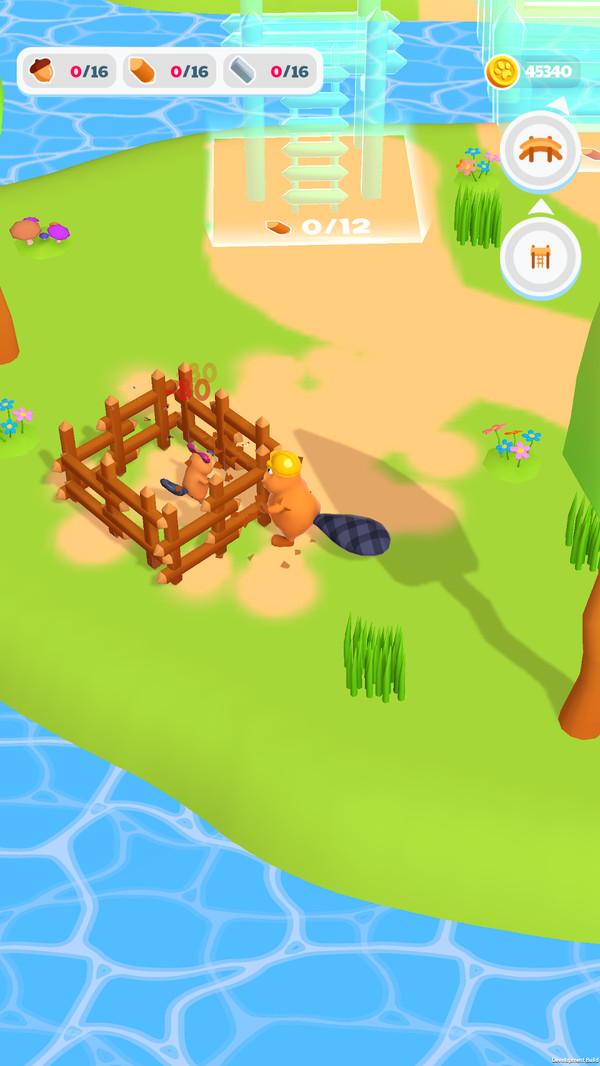Tap the bridge build indicator button
Viewport: 600px width, 1066px height.
tap(540, 151)
